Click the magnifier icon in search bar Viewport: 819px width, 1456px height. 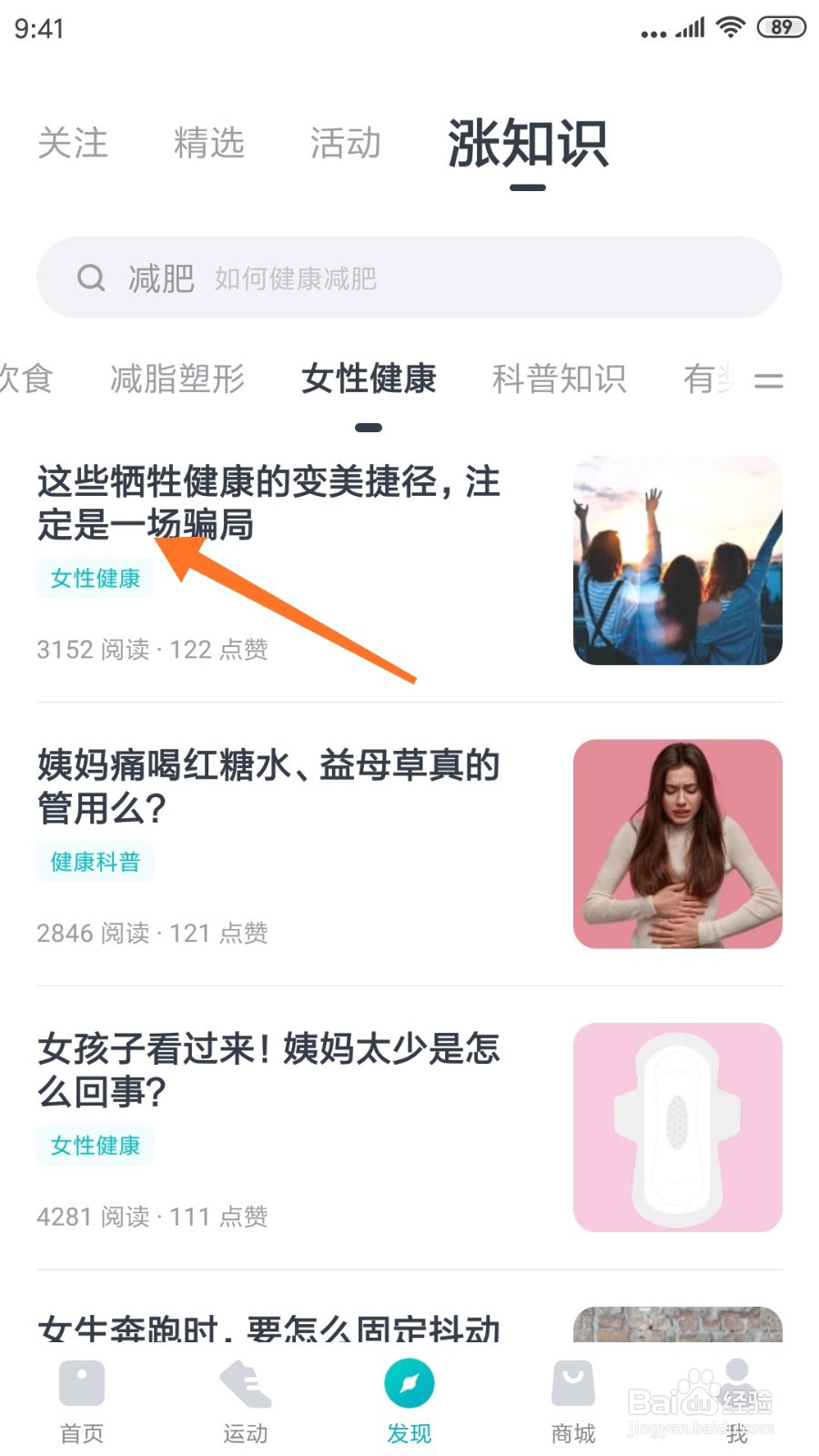(x=92, y=278)
